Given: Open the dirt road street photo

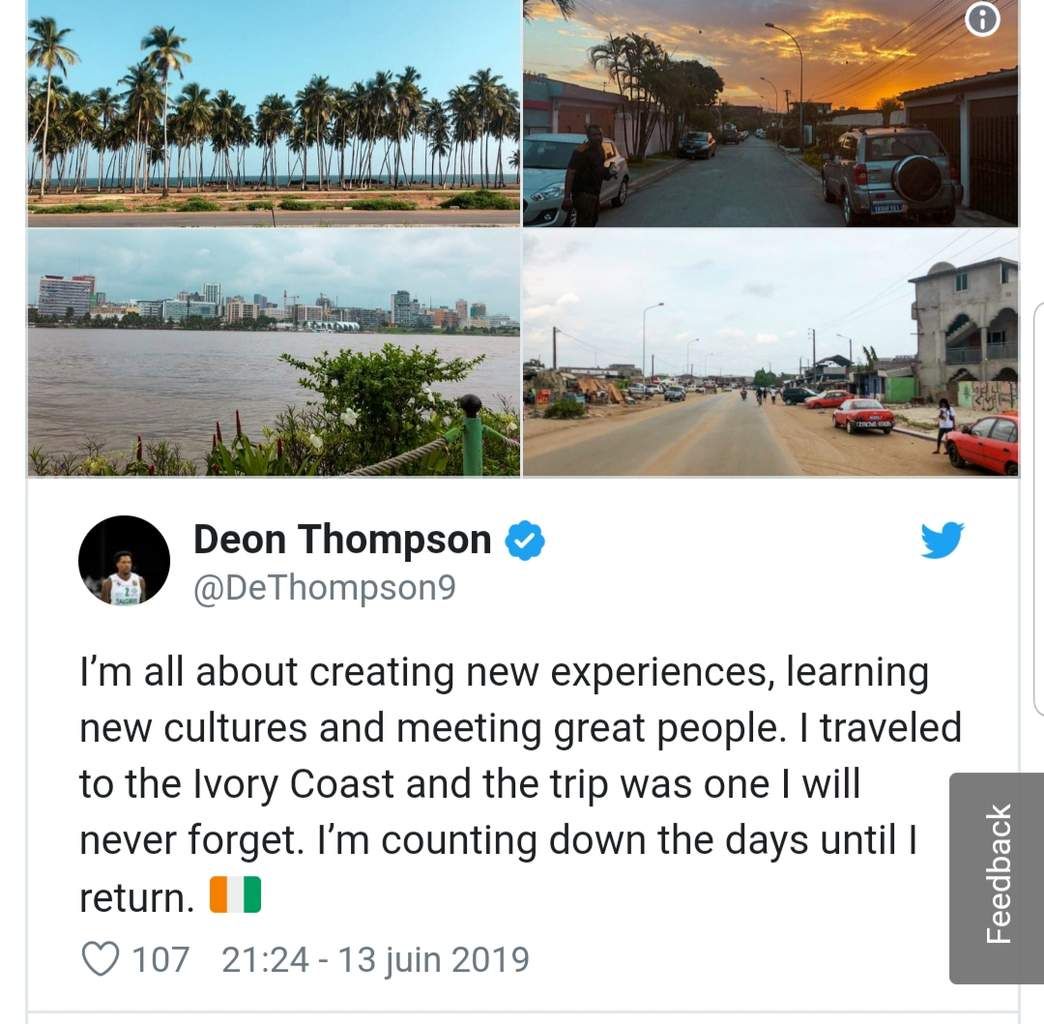Looking at the screenshot, I should pos(770,353).
